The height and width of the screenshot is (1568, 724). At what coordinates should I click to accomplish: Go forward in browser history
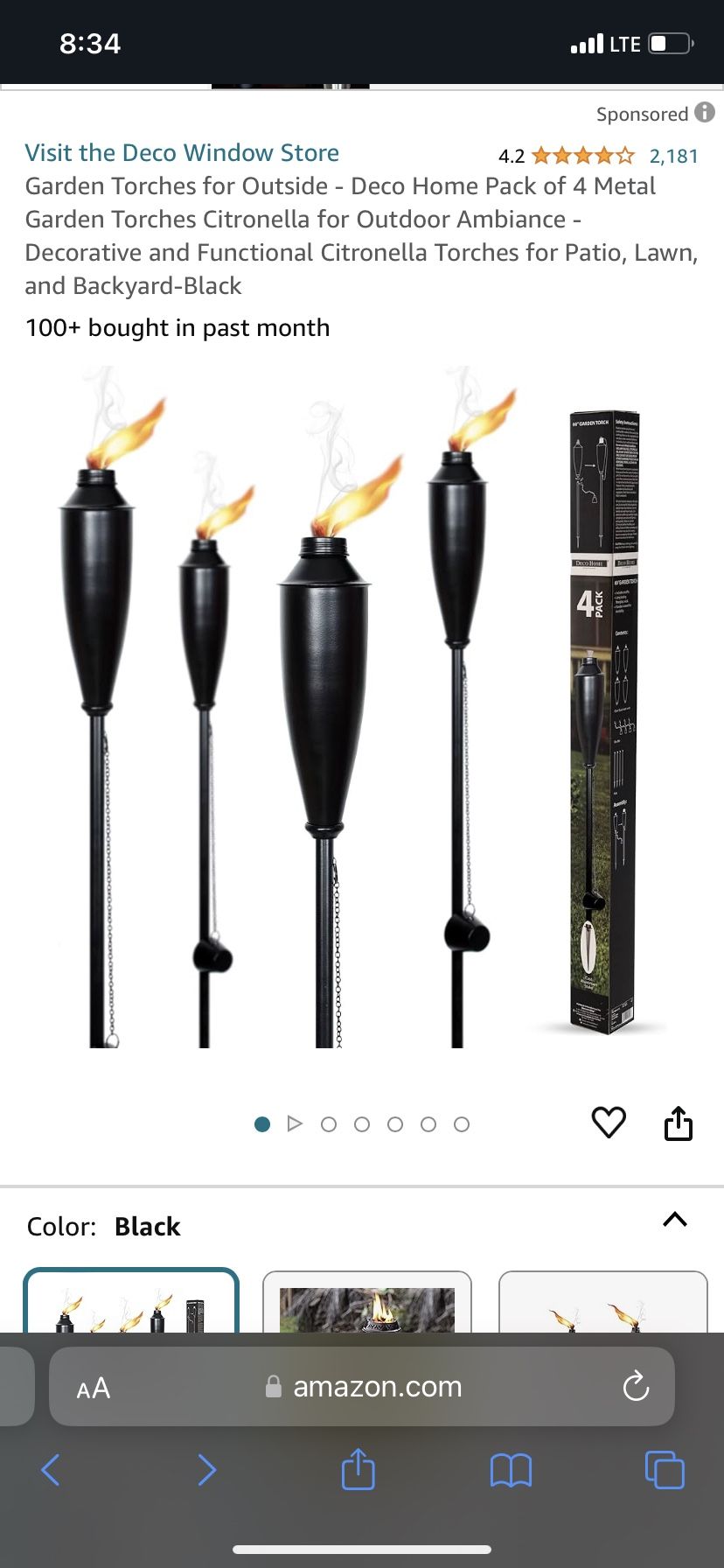[x=206, y=1470]
